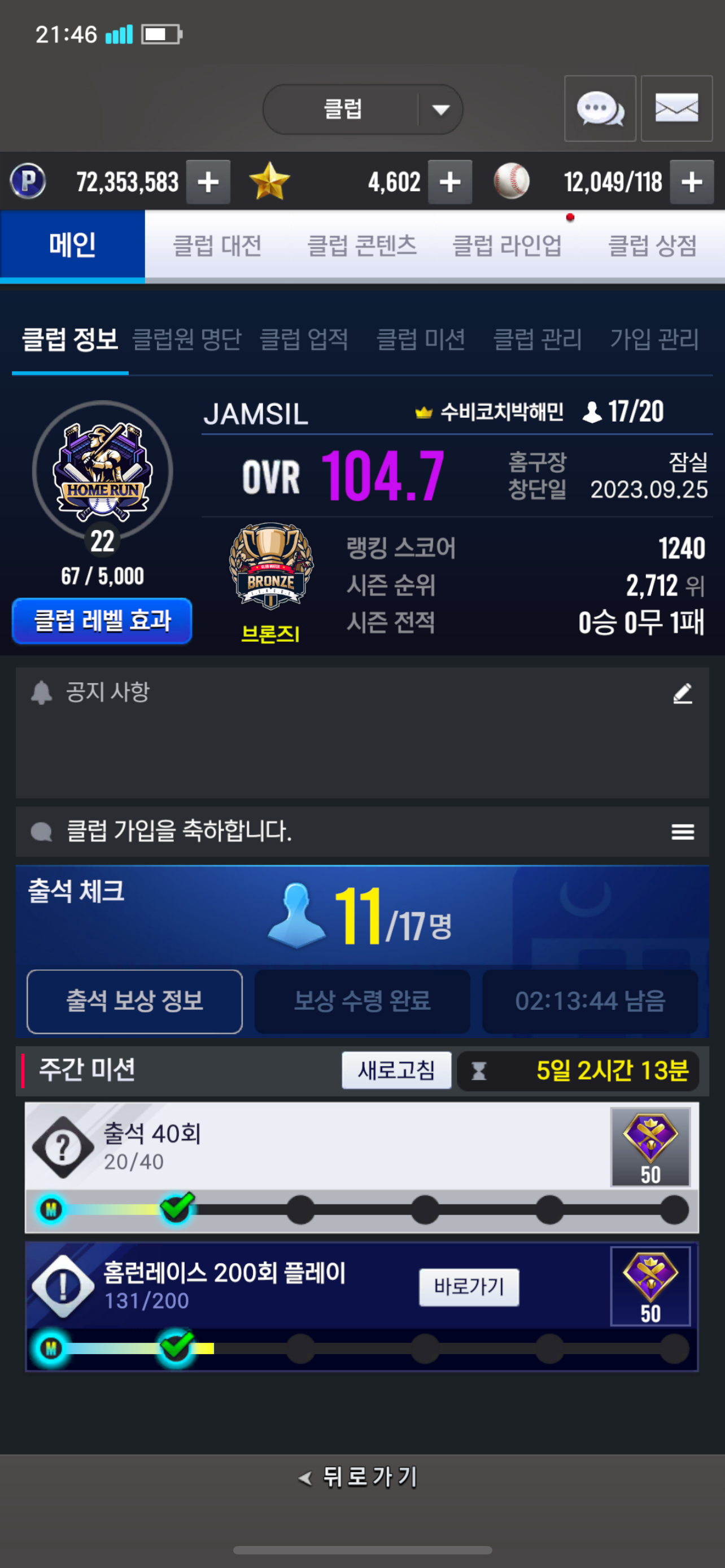Add more stars with plus button
Screen dimensions: 725x1568
point(450,182)
